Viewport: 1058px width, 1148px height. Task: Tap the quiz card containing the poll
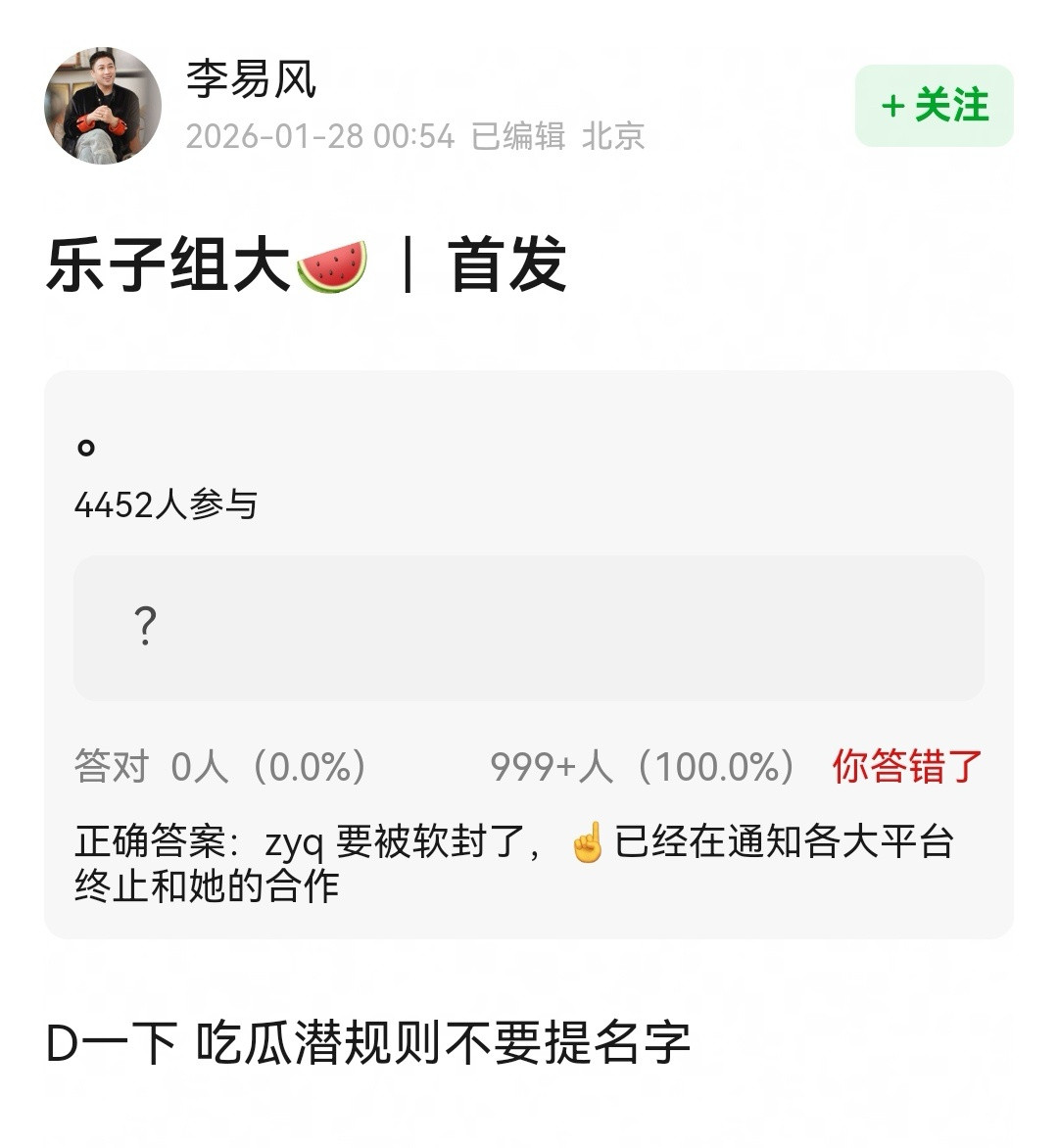tap(529, 656)
